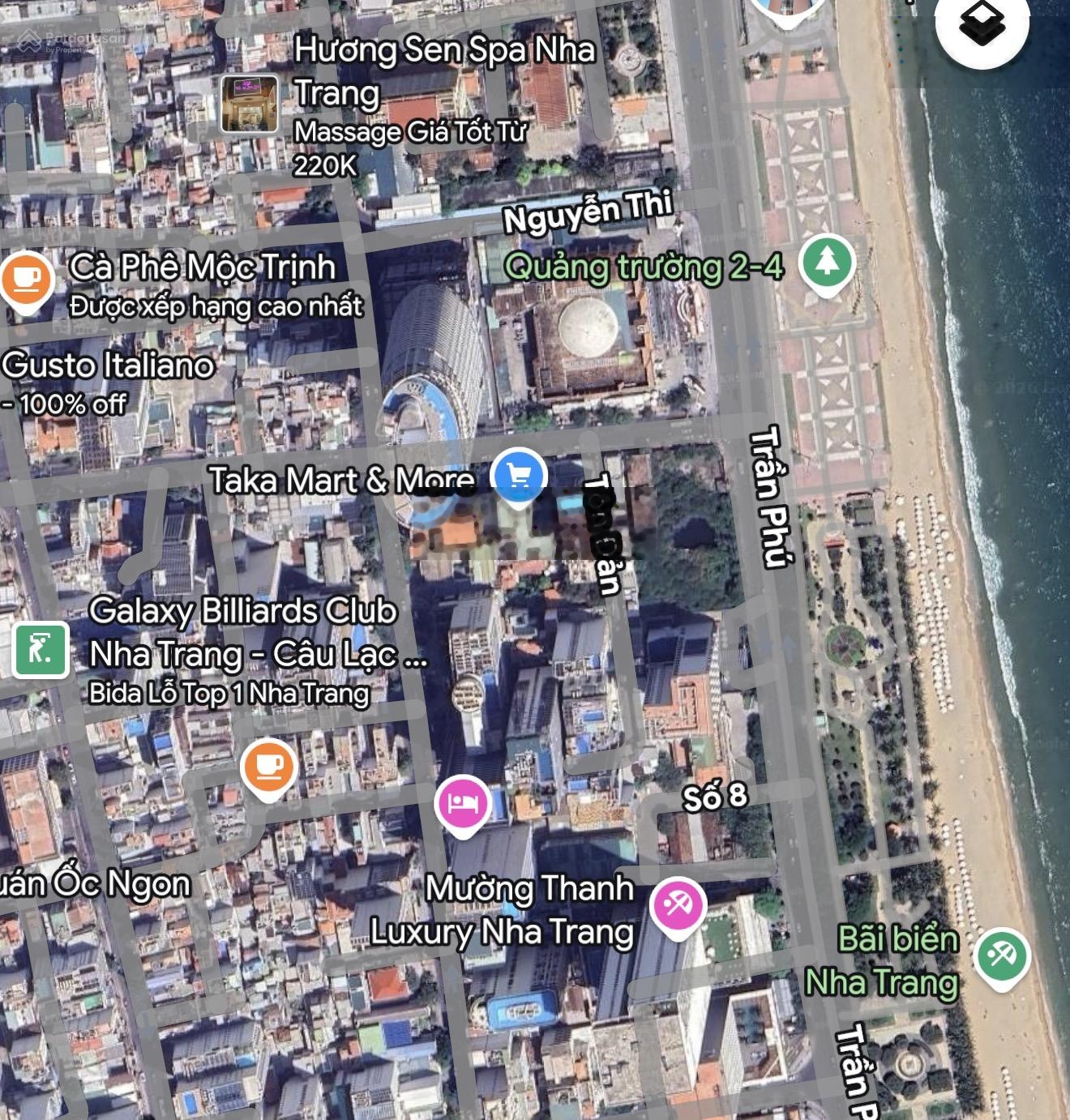This screenshot has height=1120, width=1070.
Task: Tap the unlabeled orange coffee cup pin
Action: coord(268,766)
